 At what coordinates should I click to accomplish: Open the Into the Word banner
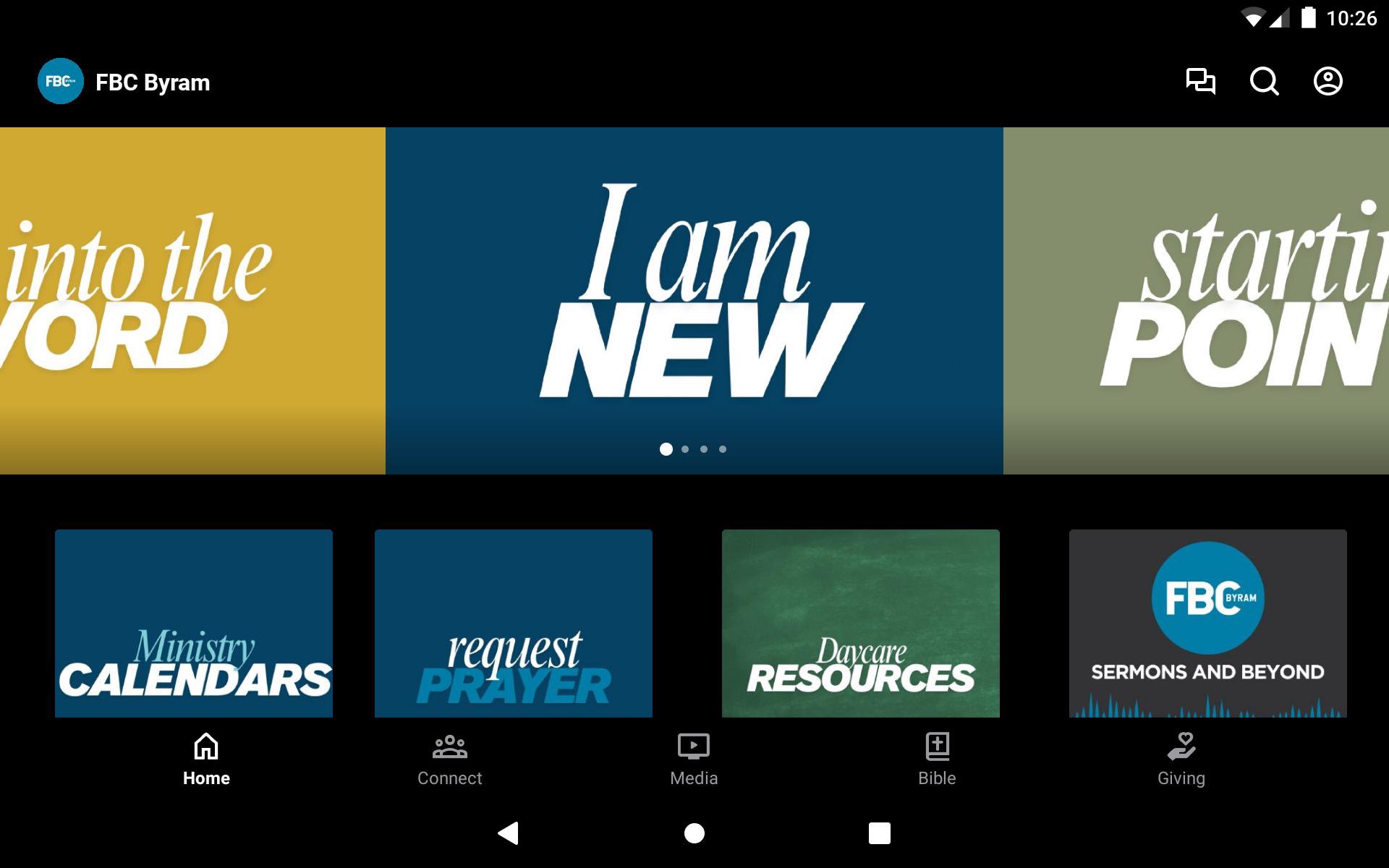pyautogui.click(x=192, y=300)
